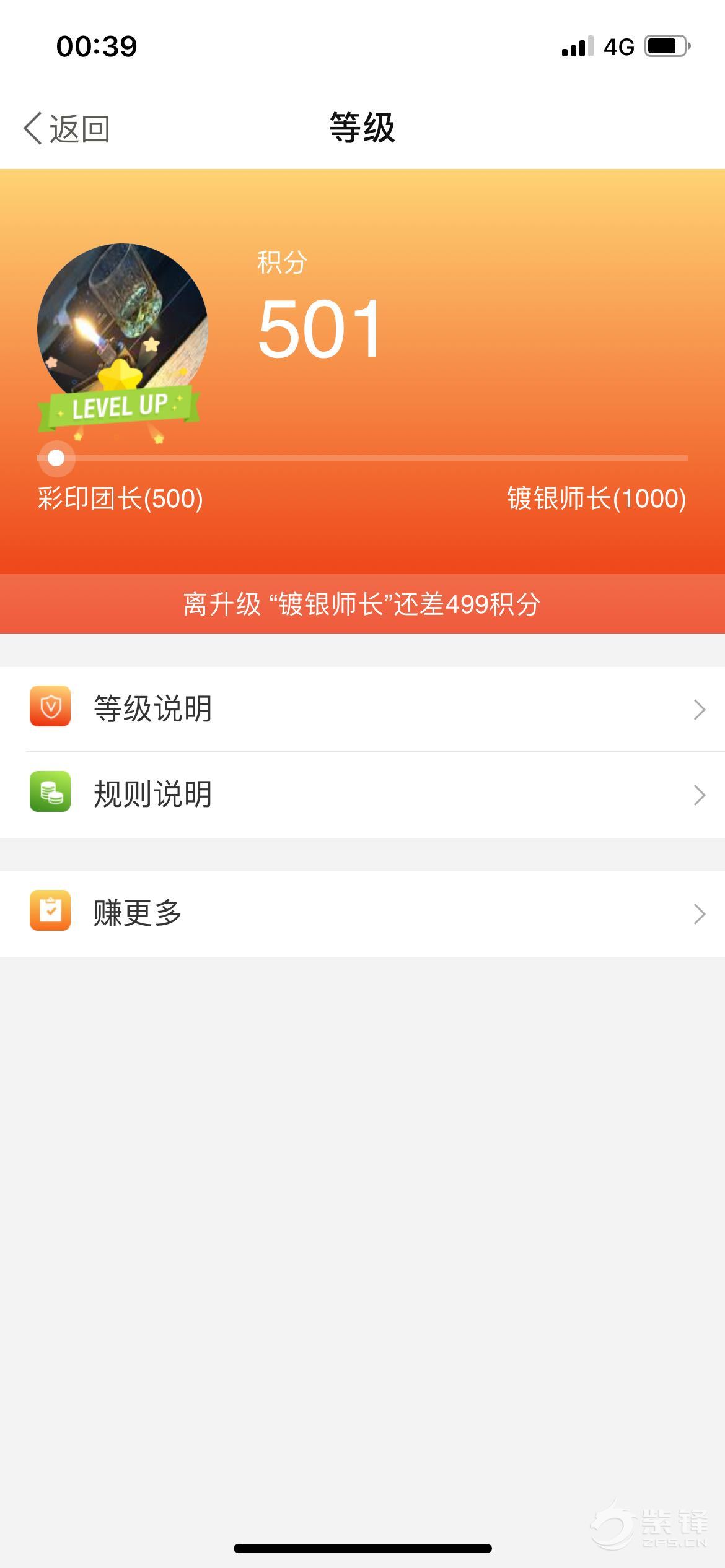This screenshot has height=1568, width=725.
Task: Go back using the 返回 button
Action: pyautogui.click(x=67, y=129)
